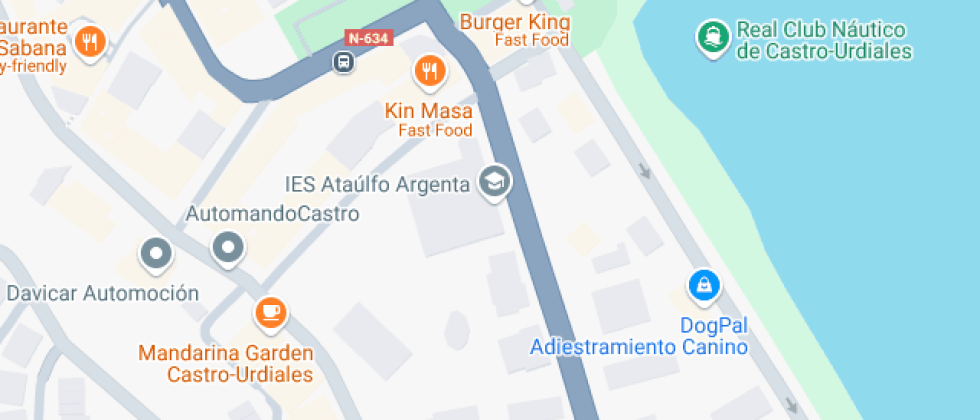Screen dimensions: 980x420
Task: Tap the Mandarina Garden café pin
Action: [271, 314]
